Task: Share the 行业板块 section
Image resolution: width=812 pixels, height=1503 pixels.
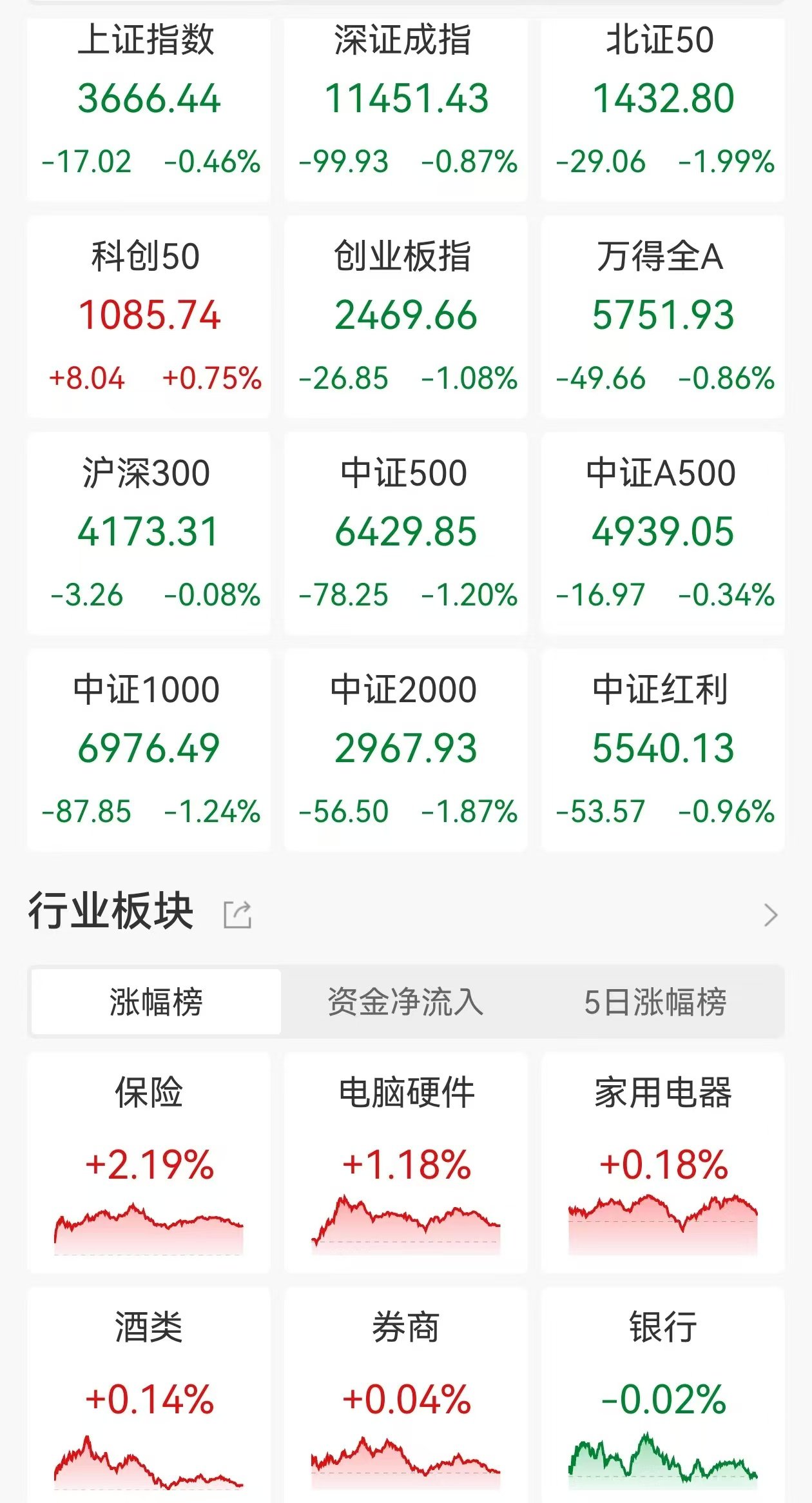Action: 237,914
